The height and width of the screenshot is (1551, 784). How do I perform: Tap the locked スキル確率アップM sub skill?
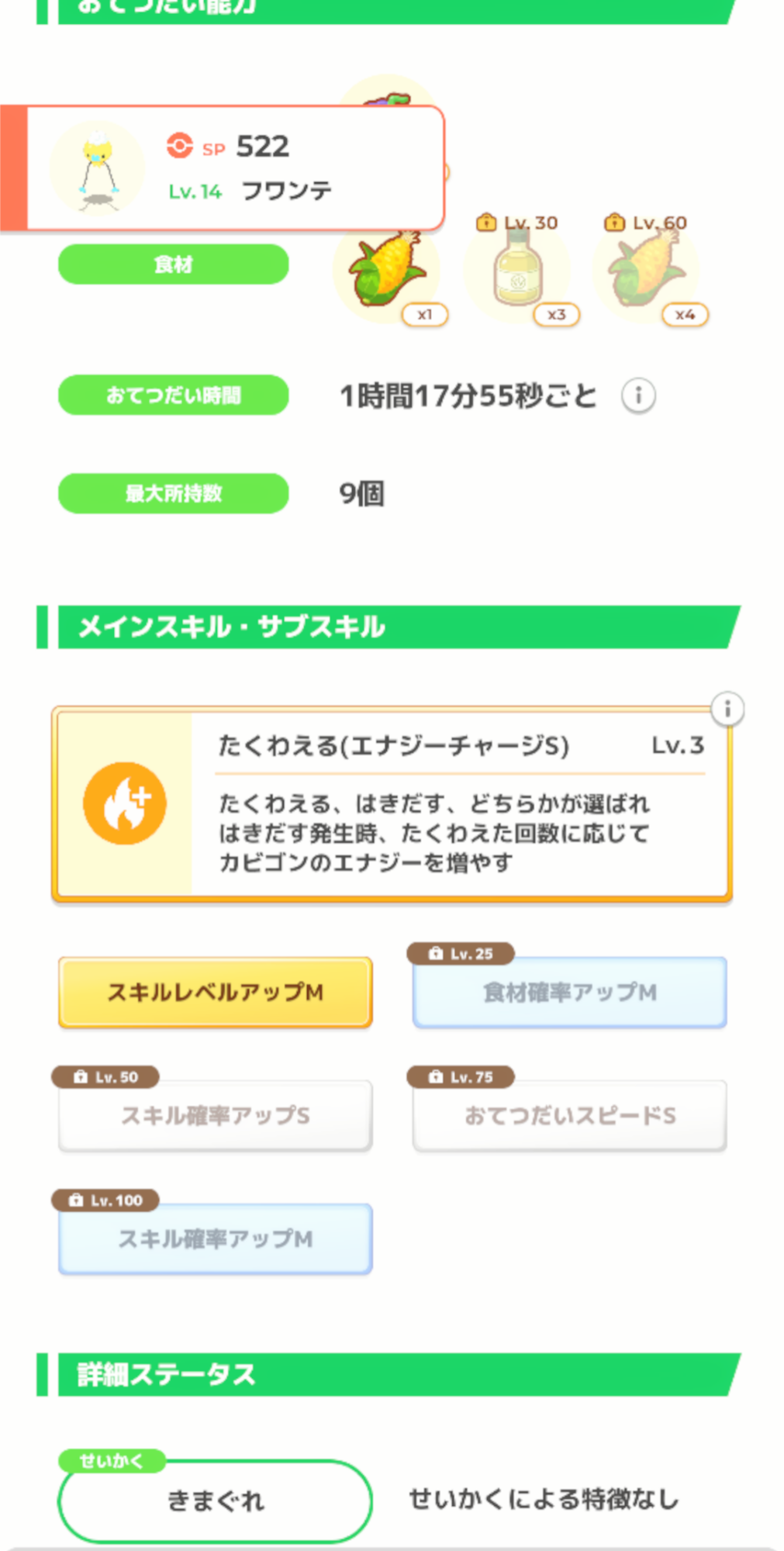pos(216,1238)
